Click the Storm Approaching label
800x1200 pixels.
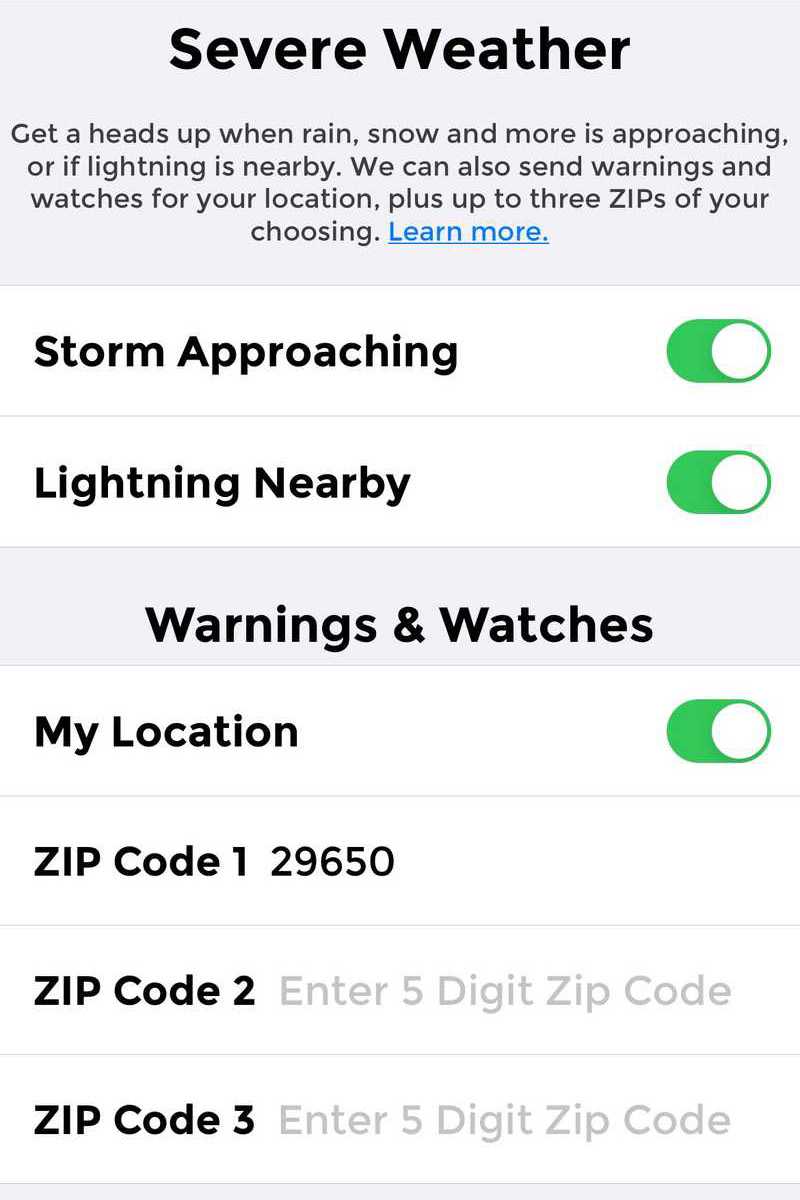coord(246,351)
